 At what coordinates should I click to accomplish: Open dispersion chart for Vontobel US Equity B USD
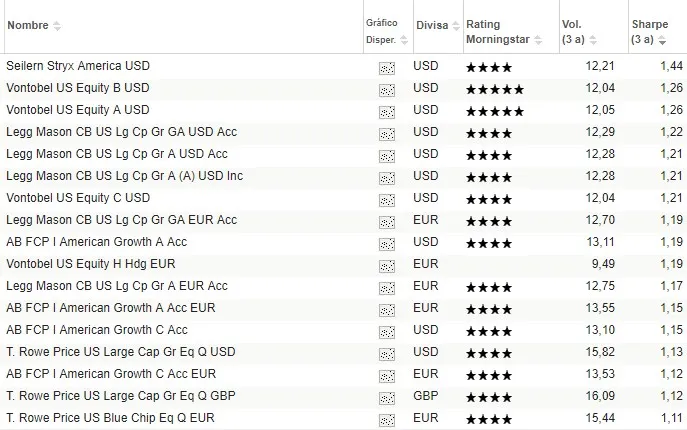pos(387,89)
